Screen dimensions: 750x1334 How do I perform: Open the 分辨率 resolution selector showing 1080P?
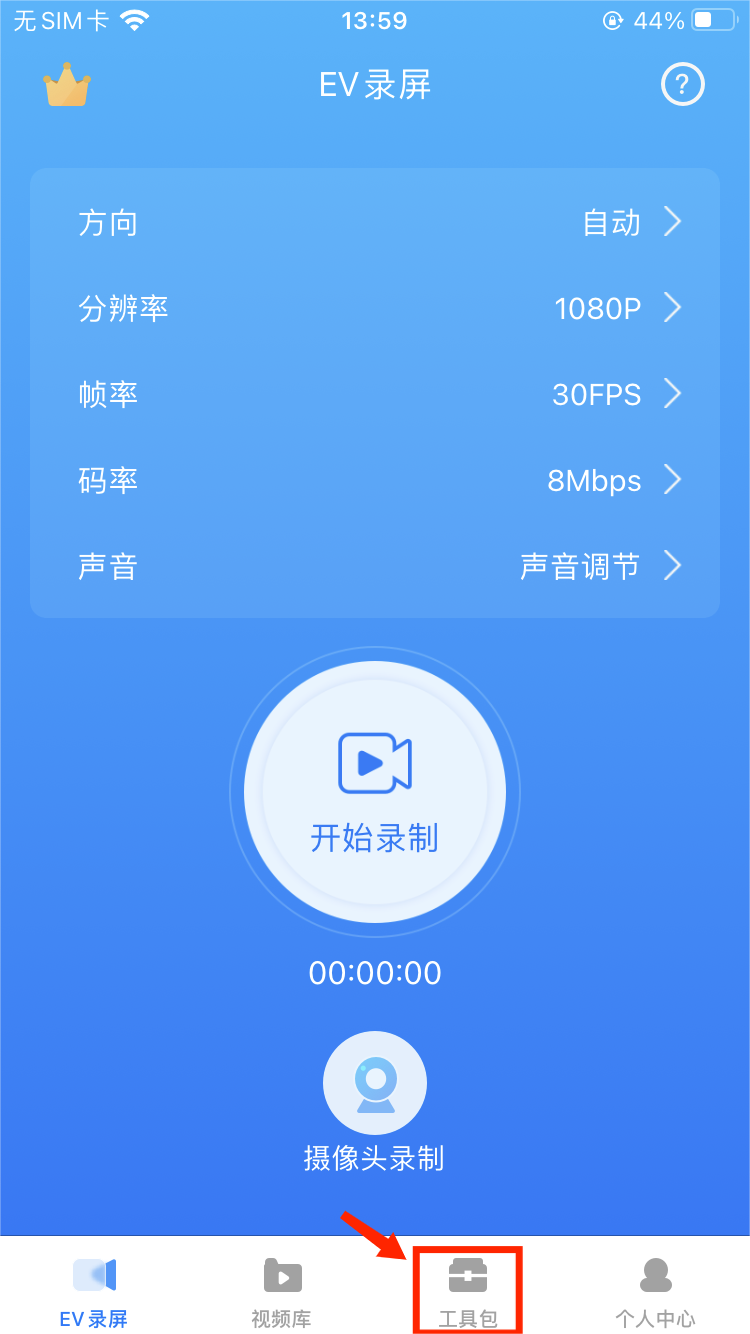[x=375, y=309]
